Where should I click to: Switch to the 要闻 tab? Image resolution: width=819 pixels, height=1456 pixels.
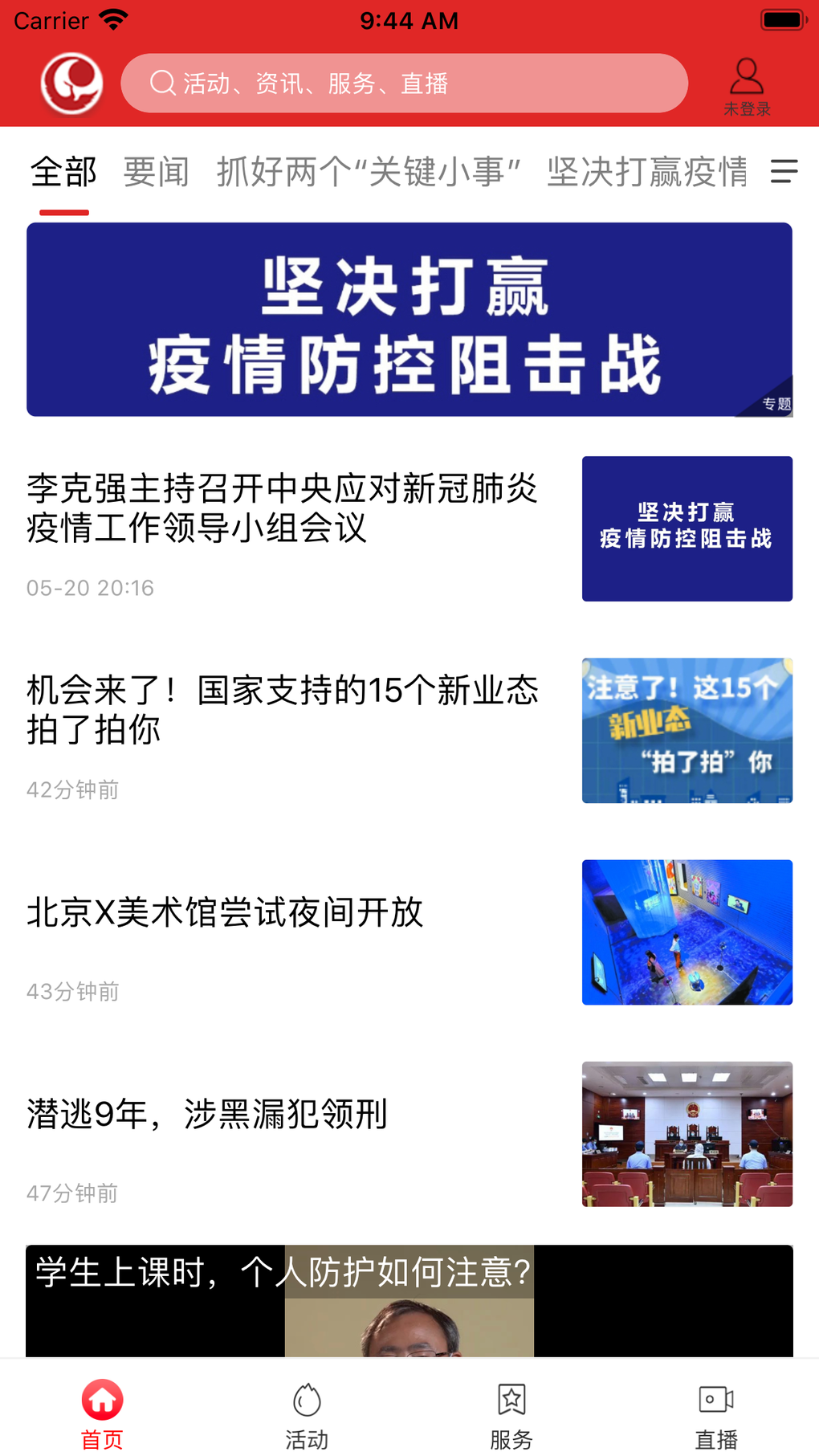pos(157,172)
